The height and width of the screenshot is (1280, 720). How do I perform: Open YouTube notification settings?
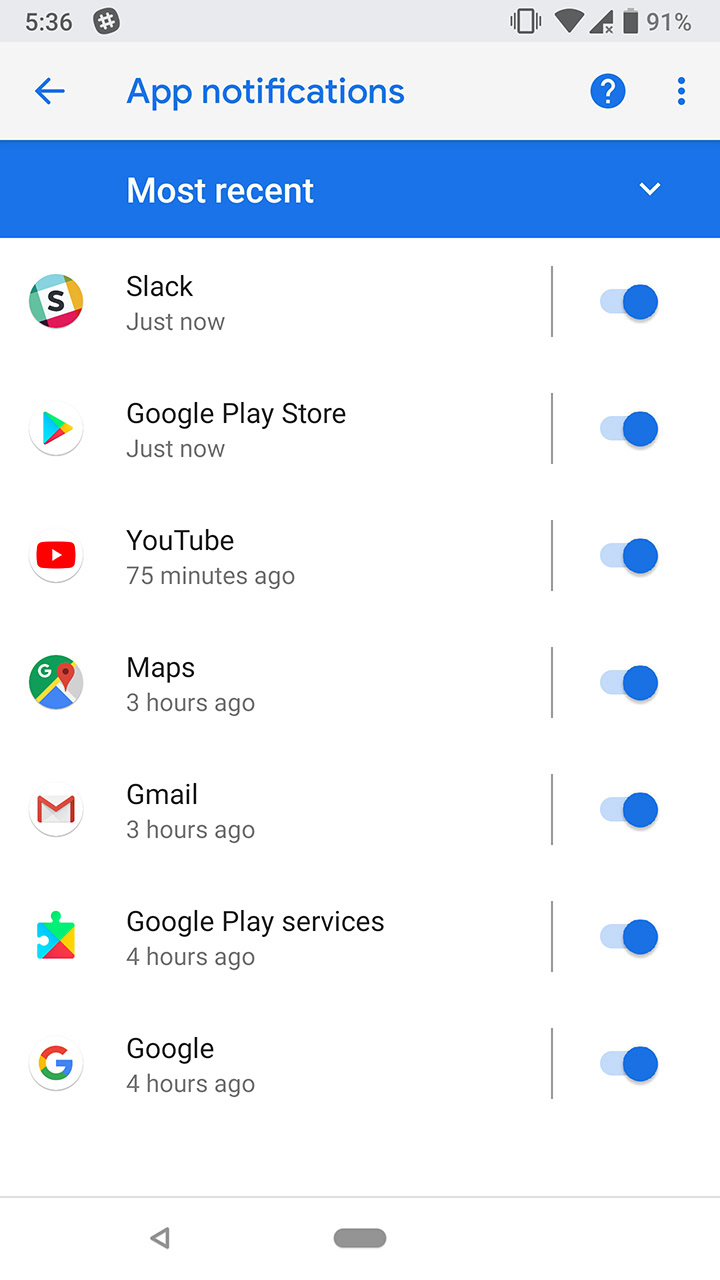pos(280,556)
